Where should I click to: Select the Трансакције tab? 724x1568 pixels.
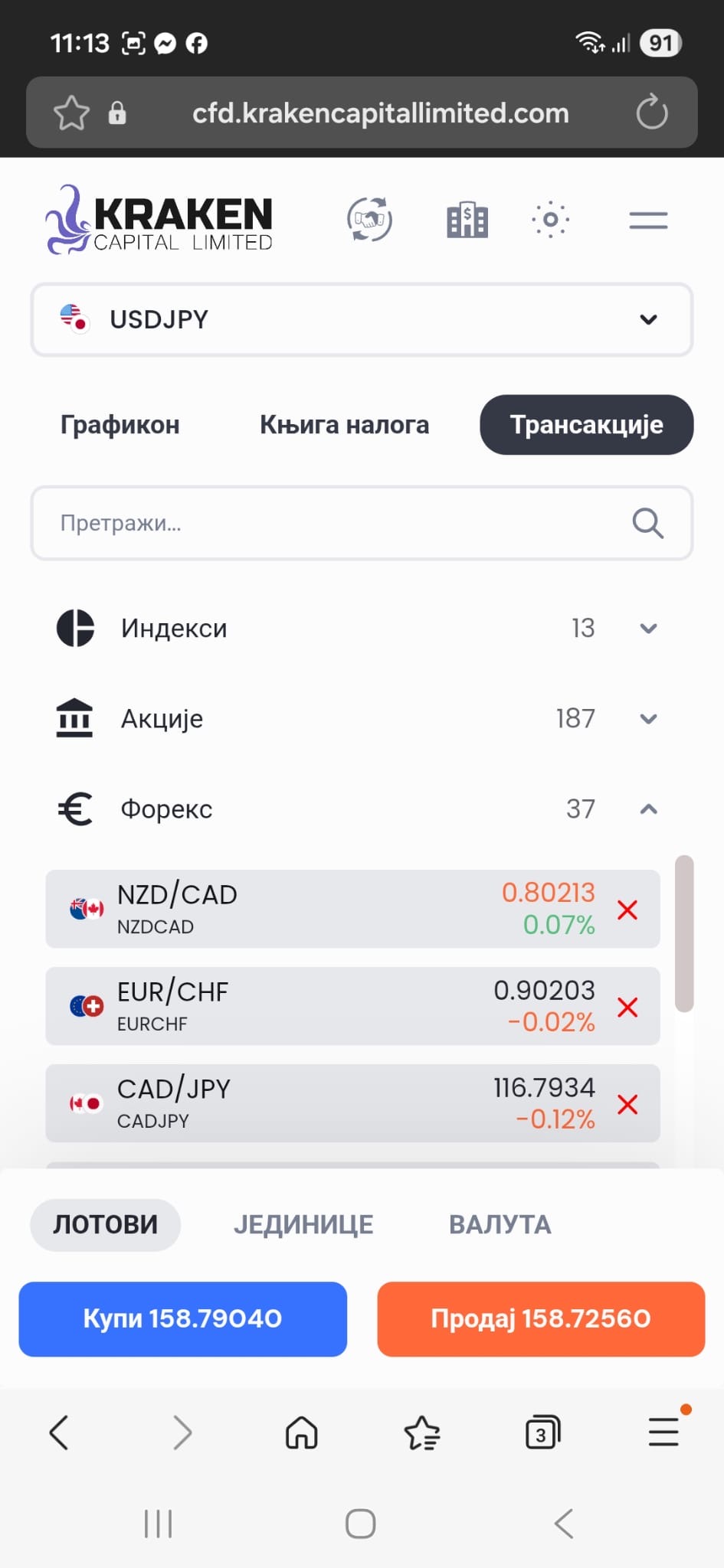pyautogui.click(x=586, y=425)
